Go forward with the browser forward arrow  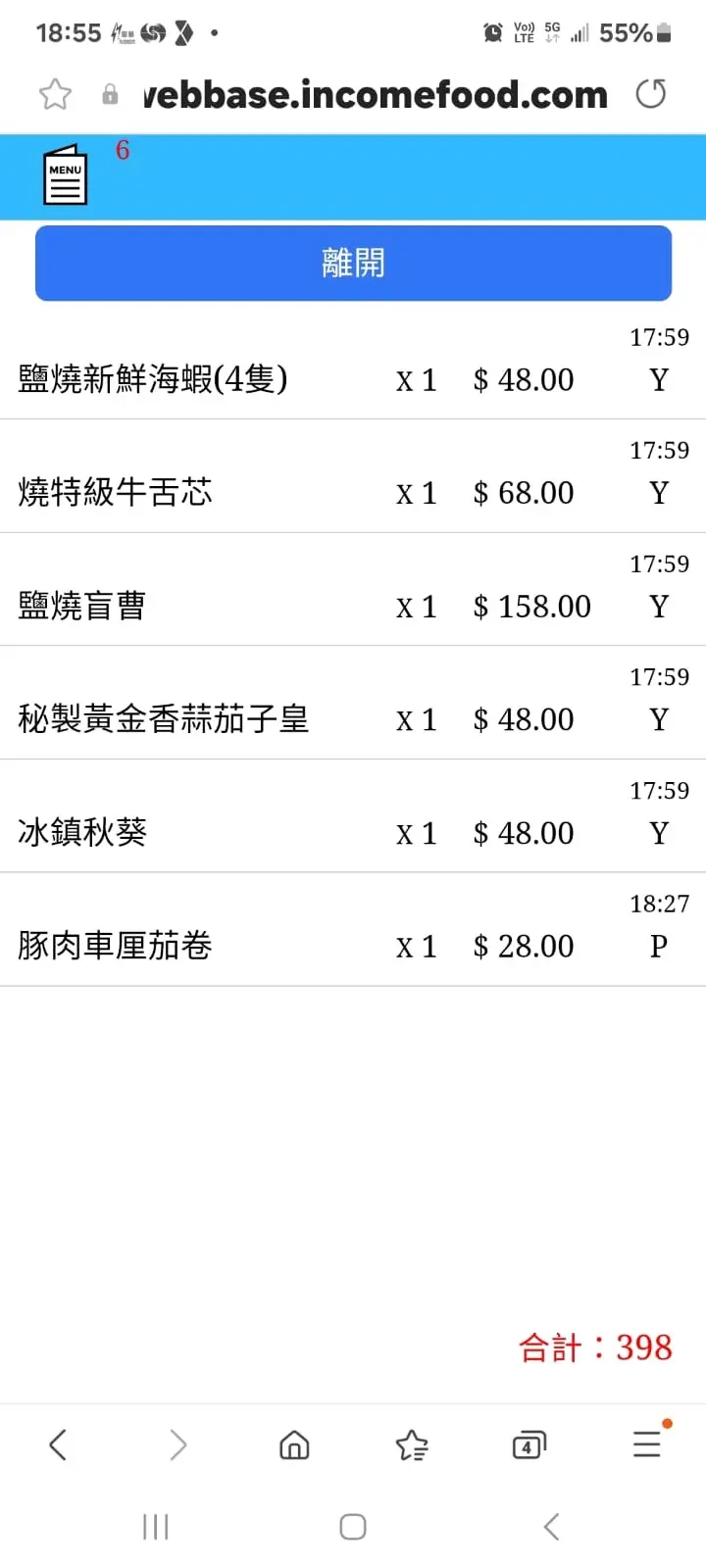coord(177,1445)
